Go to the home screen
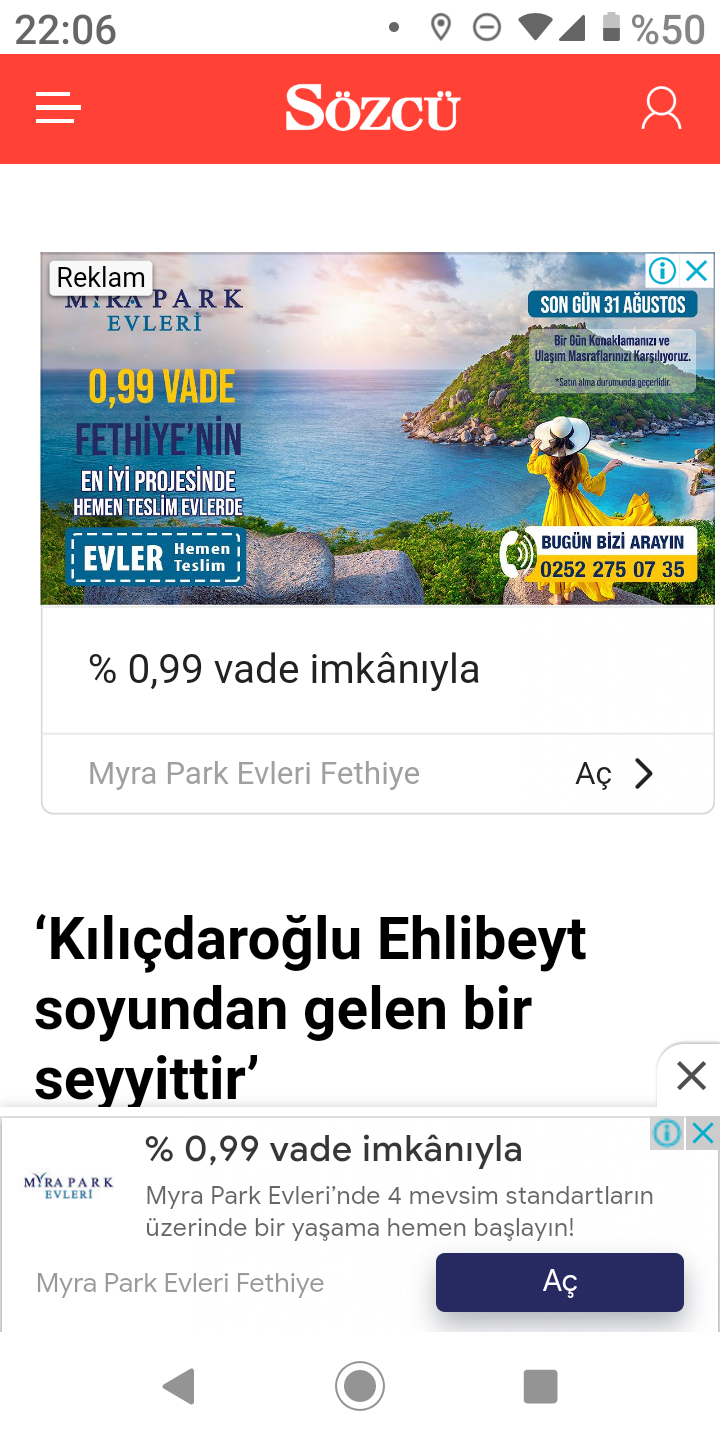The width and height of the screenshot is (720, 1440). 360,1386
